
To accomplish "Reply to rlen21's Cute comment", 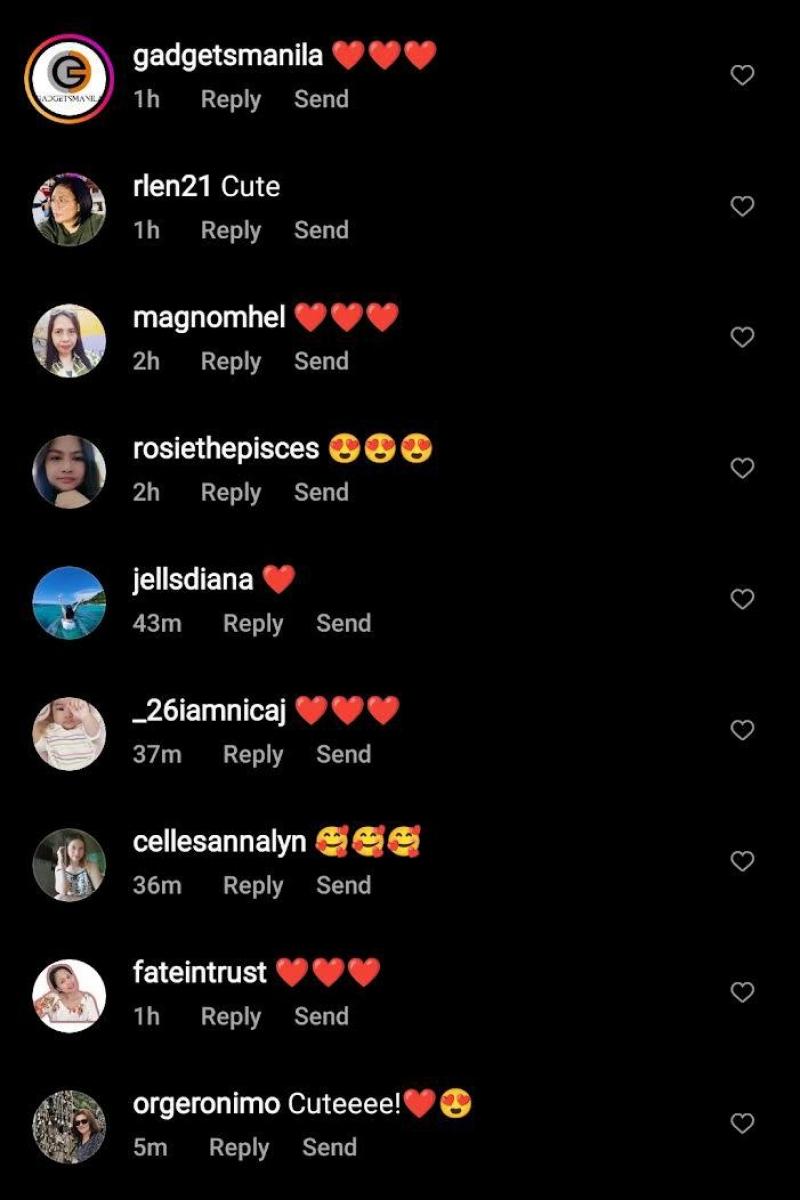I will [x=230, y=230].
